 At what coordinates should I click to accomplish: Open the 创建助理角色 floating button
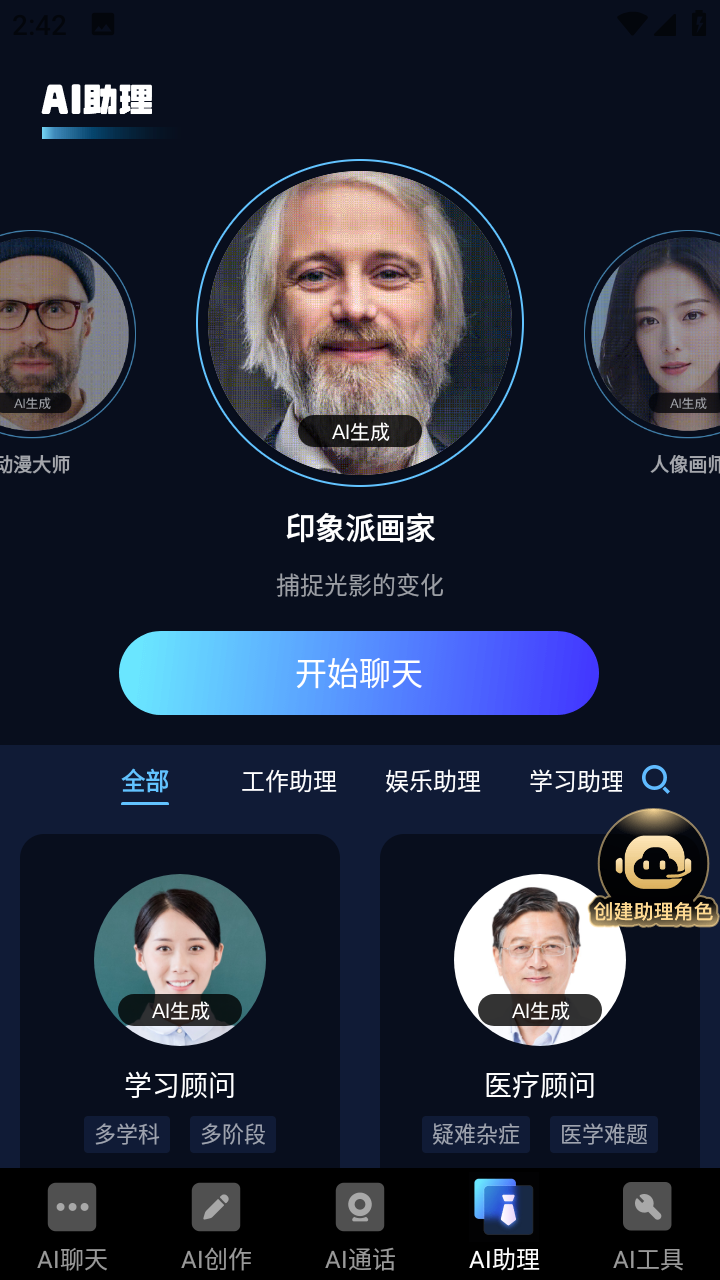click(653, 868)
